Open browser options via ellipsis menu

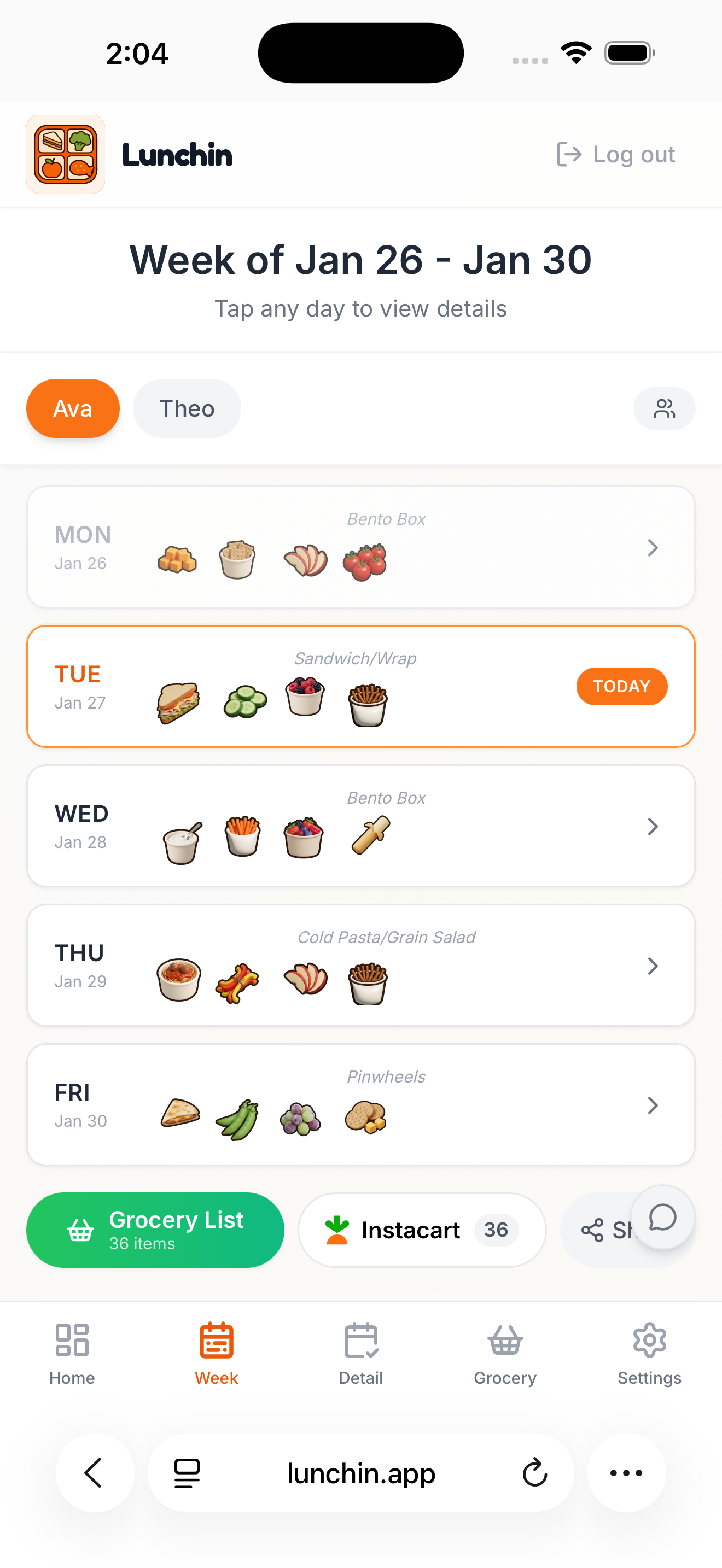pos(626,1473)
